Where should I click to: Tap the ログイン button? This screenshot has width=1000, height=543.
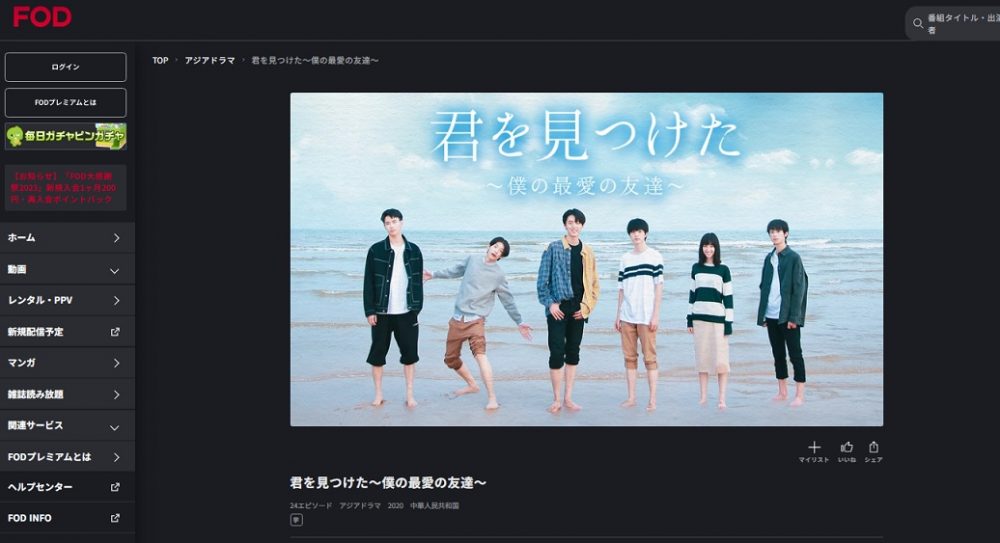65,67
